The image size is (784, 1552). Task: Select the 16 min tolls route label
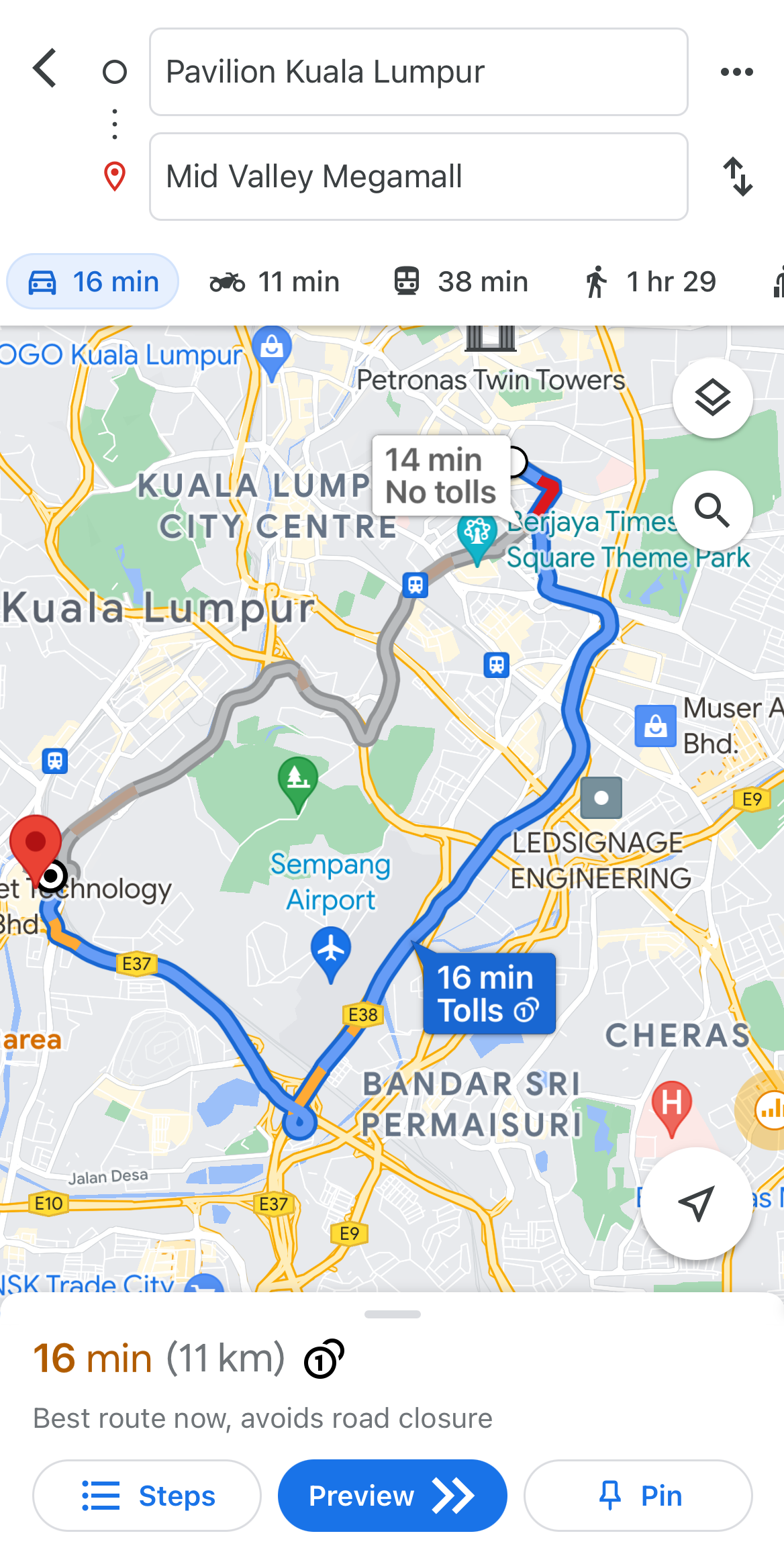tap(489, 993)
